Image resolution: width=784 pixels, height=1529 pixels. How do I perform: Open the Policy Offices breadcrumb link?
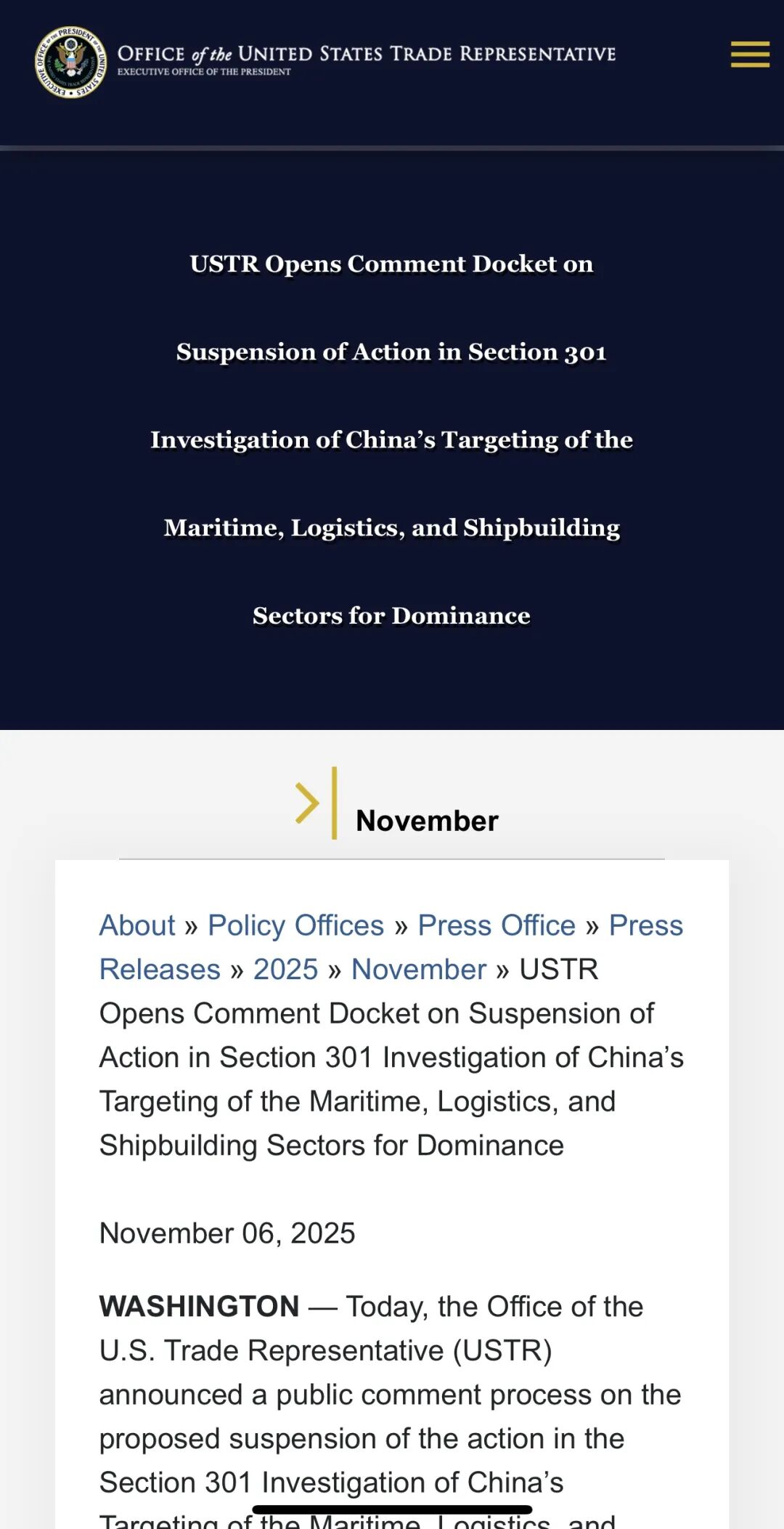tap(295, 925)
